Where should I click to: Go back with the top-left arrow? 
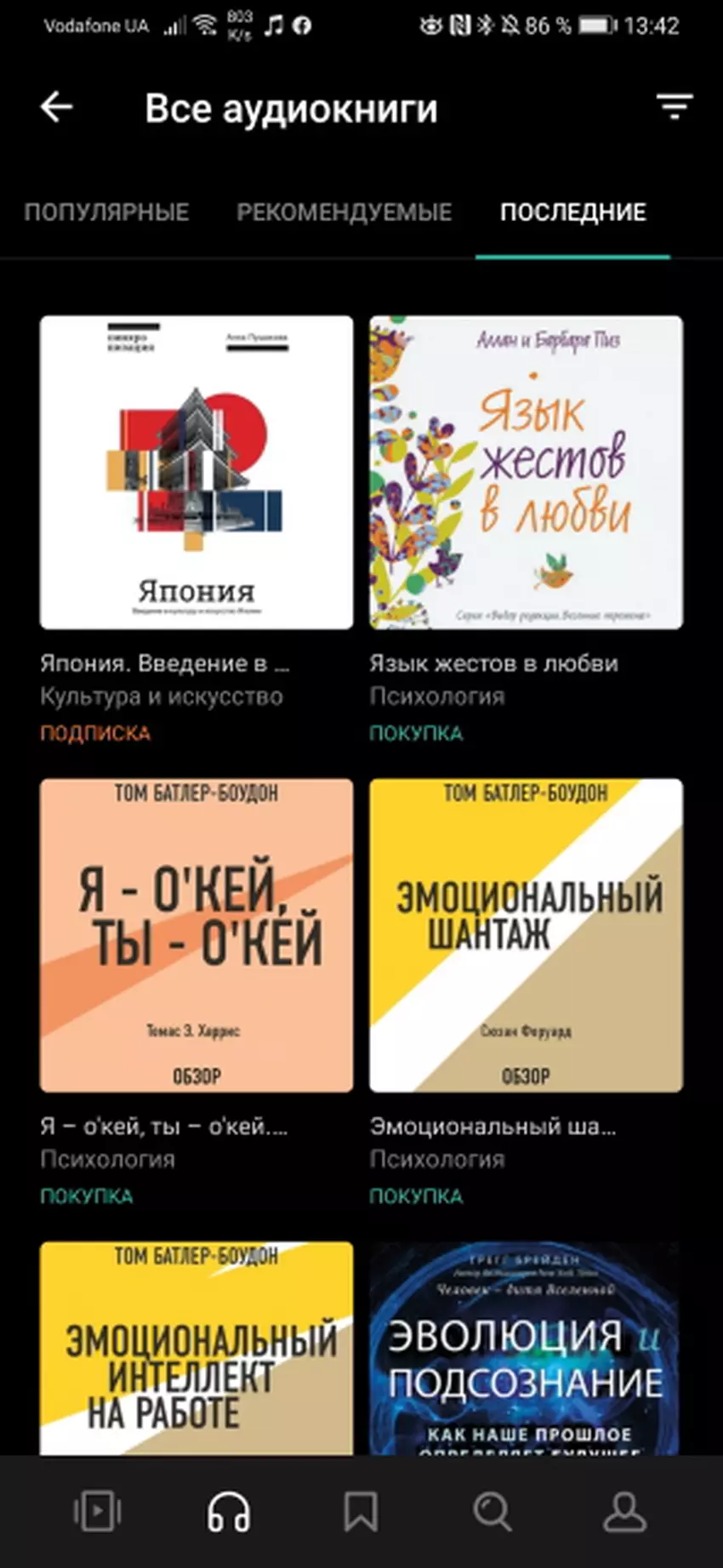(x=57, y=107)
